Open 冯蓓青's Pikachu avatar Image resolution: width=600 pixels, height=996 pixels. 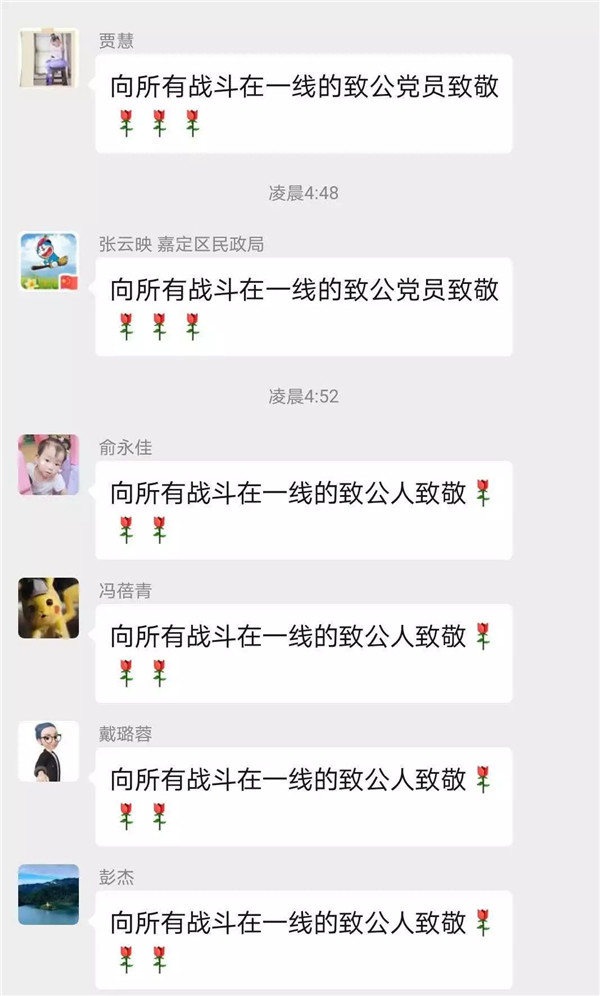pos(49,608)
